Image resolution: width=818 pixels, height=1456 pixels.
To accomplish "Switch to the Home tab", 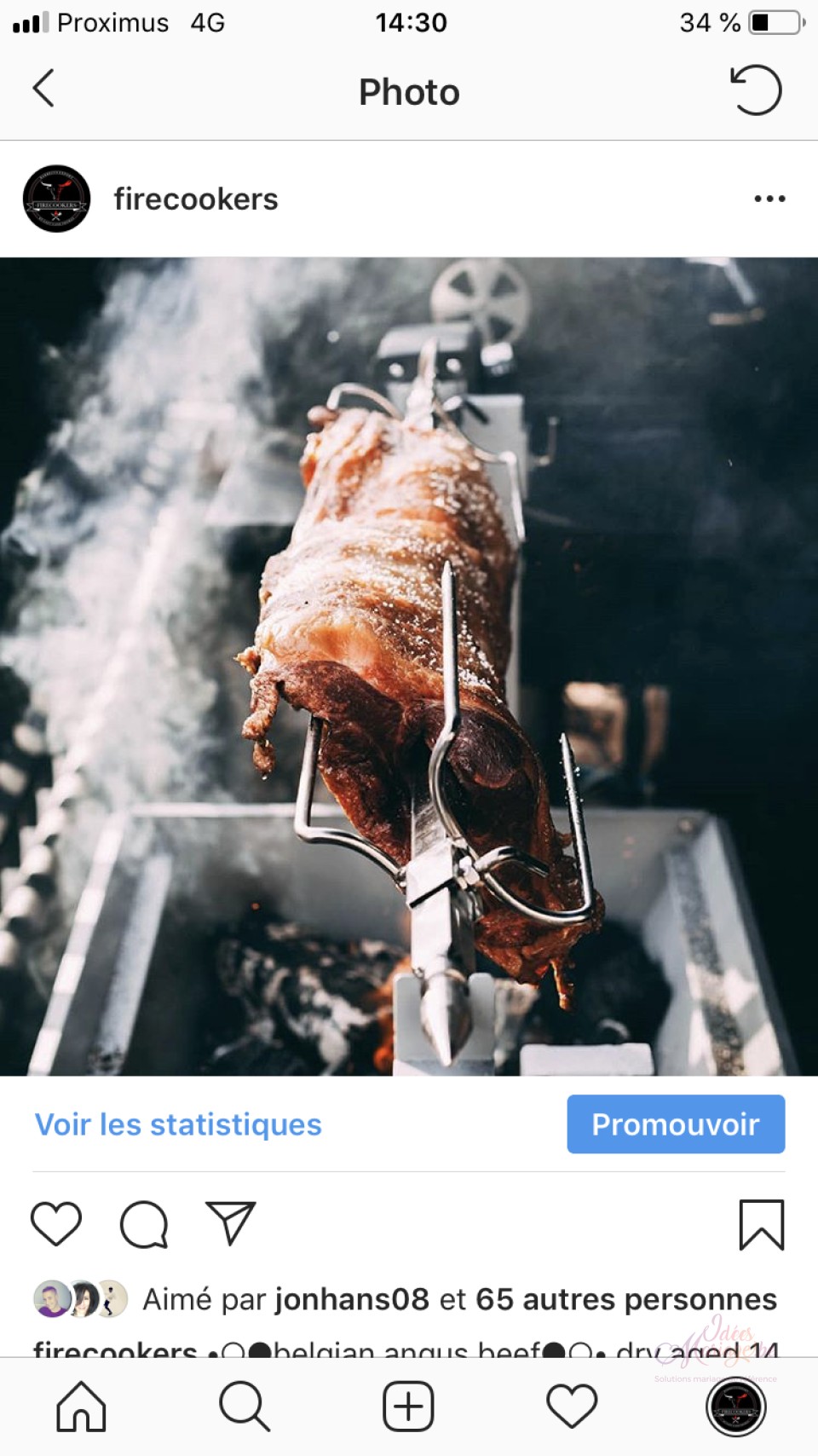I will pyautogui.click(x=81, y=1407).
